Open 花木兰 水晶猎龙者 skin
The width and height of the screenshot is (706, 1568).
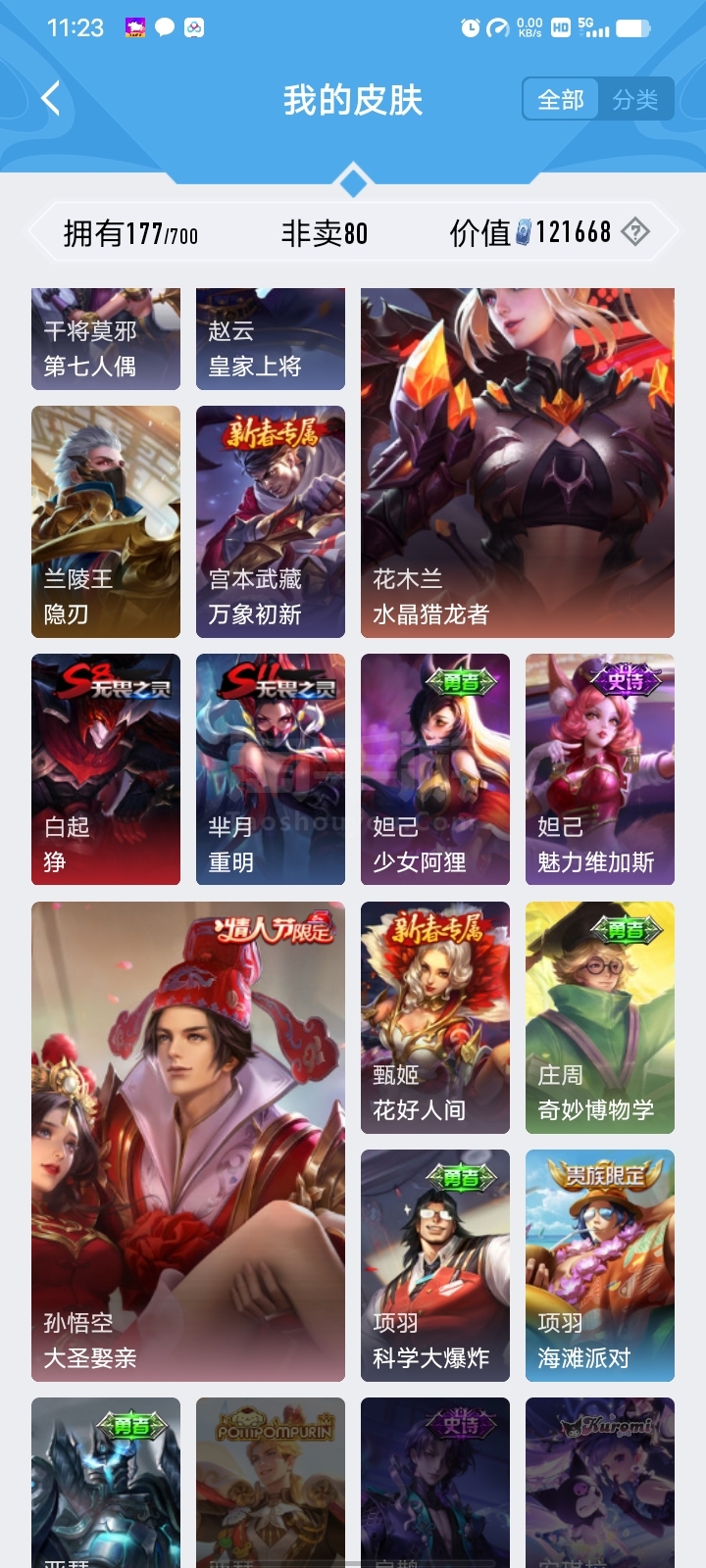pyautogui.click(x=518, y=463)
